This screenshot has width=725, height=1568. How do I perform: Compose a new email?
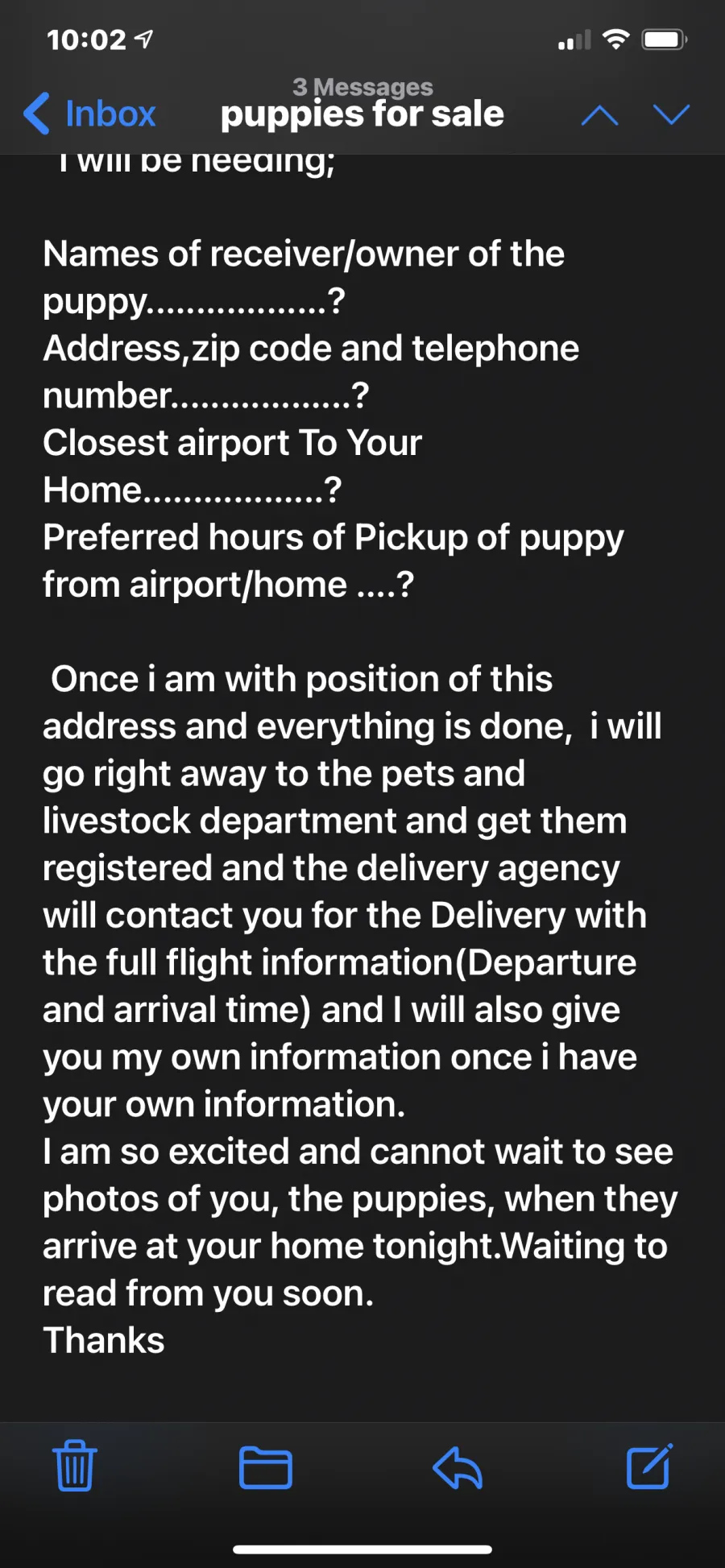(x=649, y=1466)
